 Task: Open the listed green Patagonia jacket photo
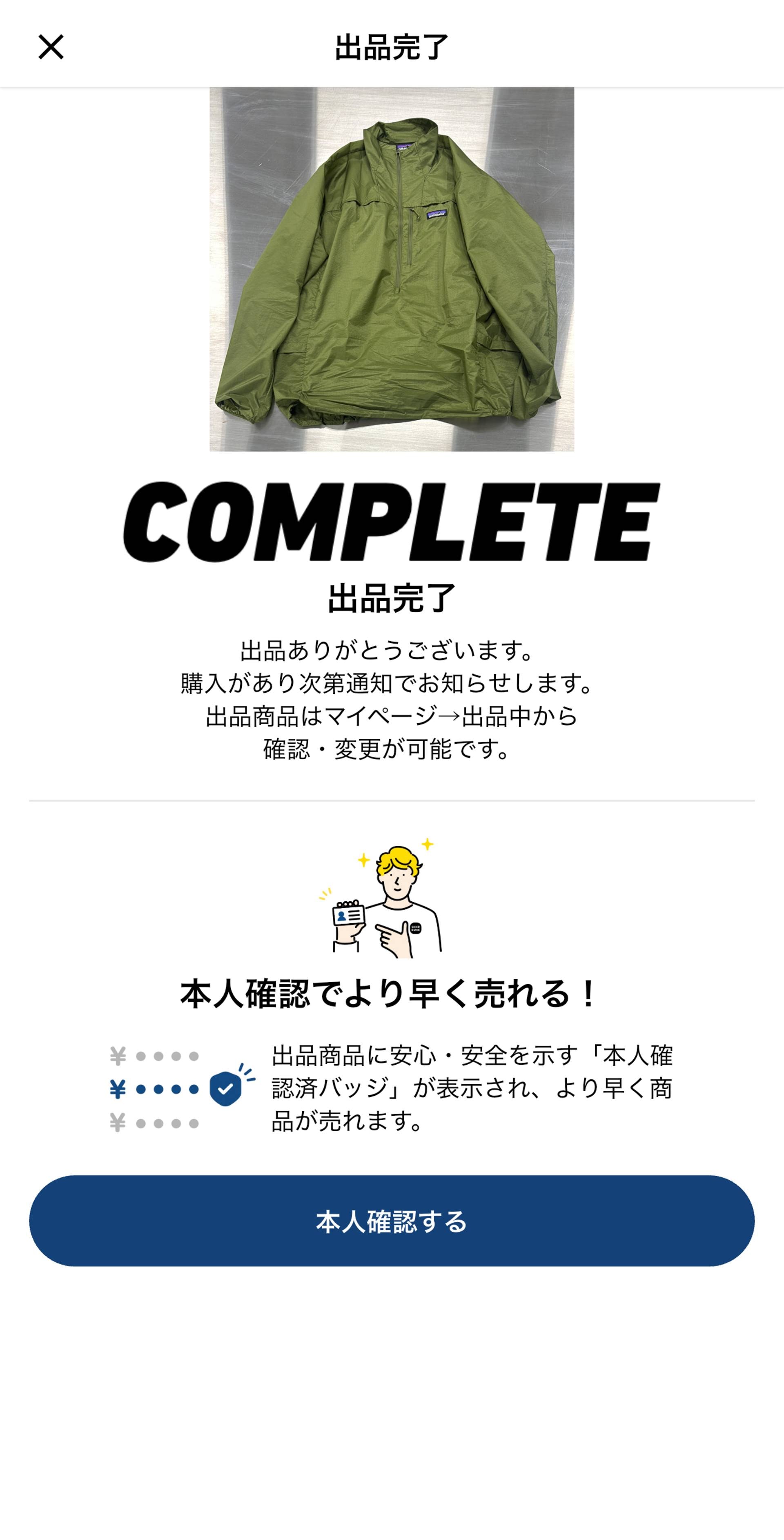click(392, 272)
